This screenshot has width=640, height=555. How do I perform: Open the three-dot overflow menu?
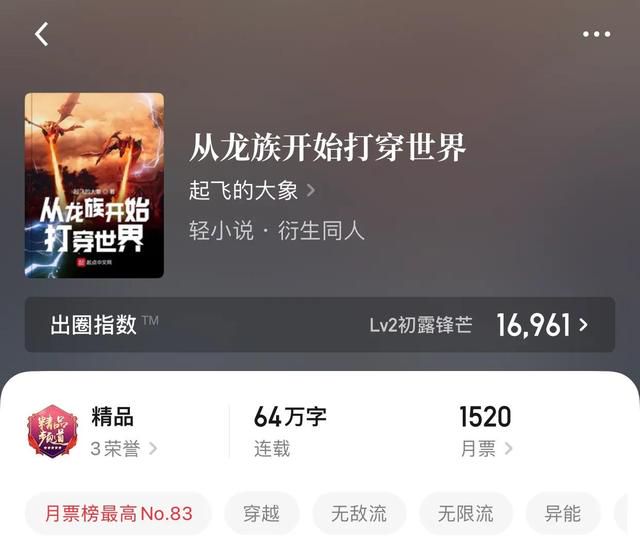596,34
